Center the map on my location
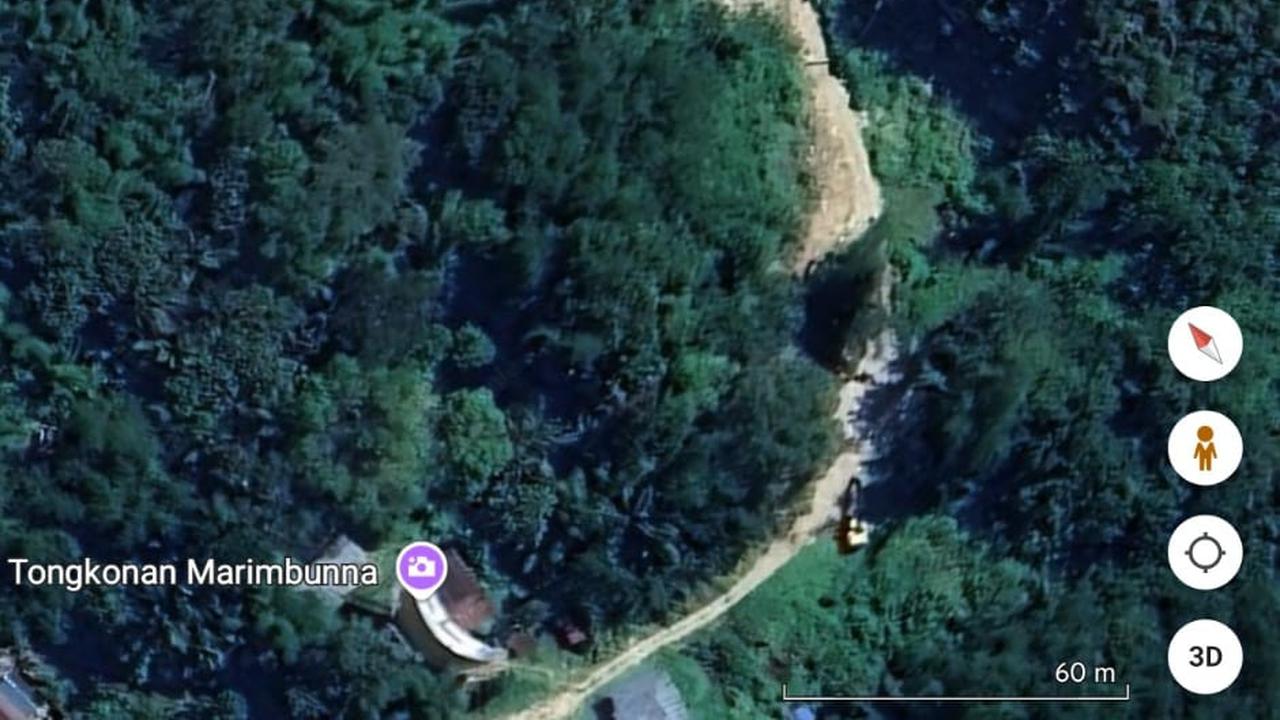The height and width of the screenshot is (720, 1280). click(1205, 552)
